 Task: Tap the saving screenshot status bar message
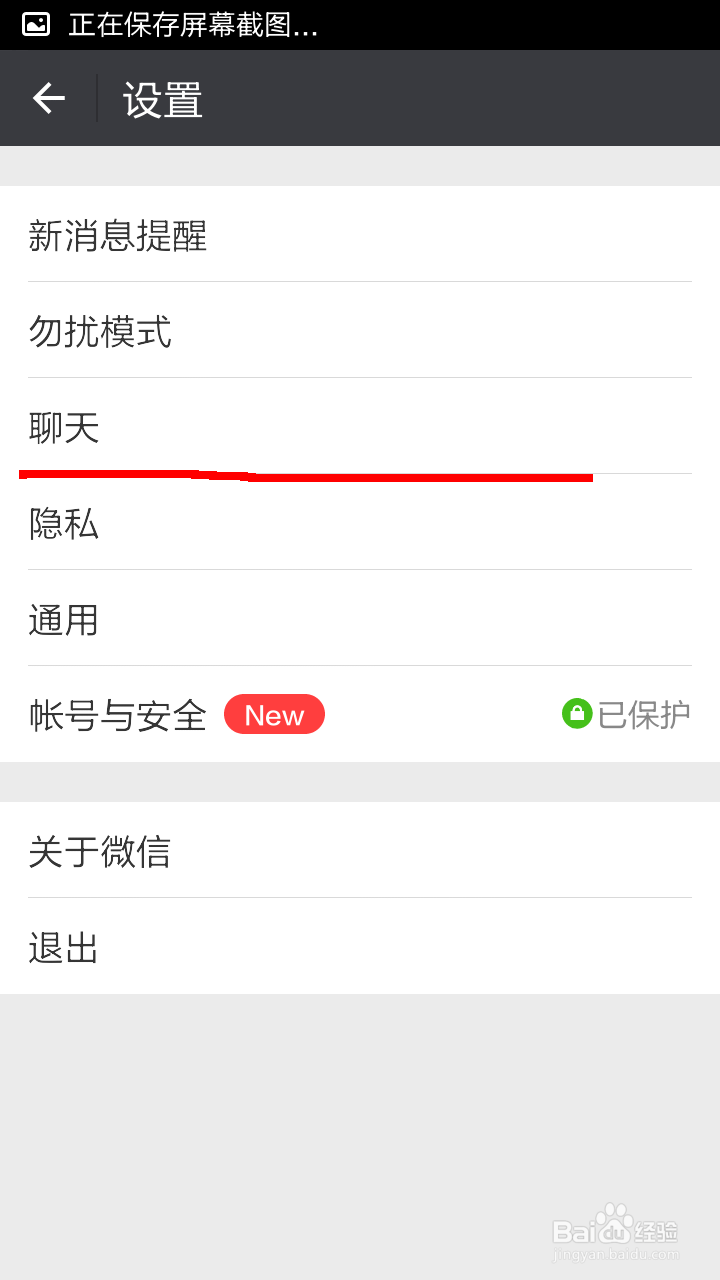(190, 25)
